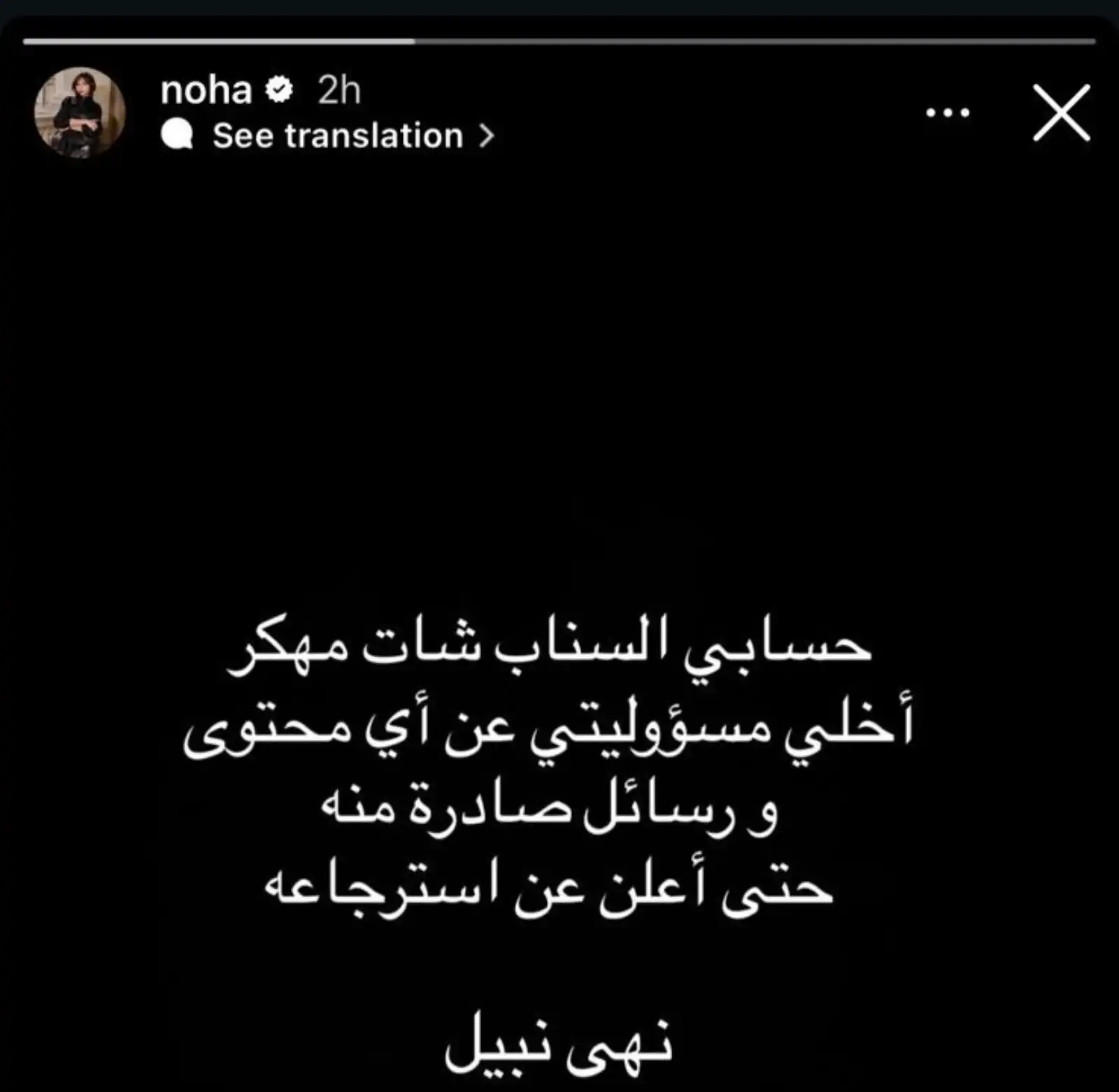Close the story viewer
1119x1092 pixels.
click(x=1062, y=113)
